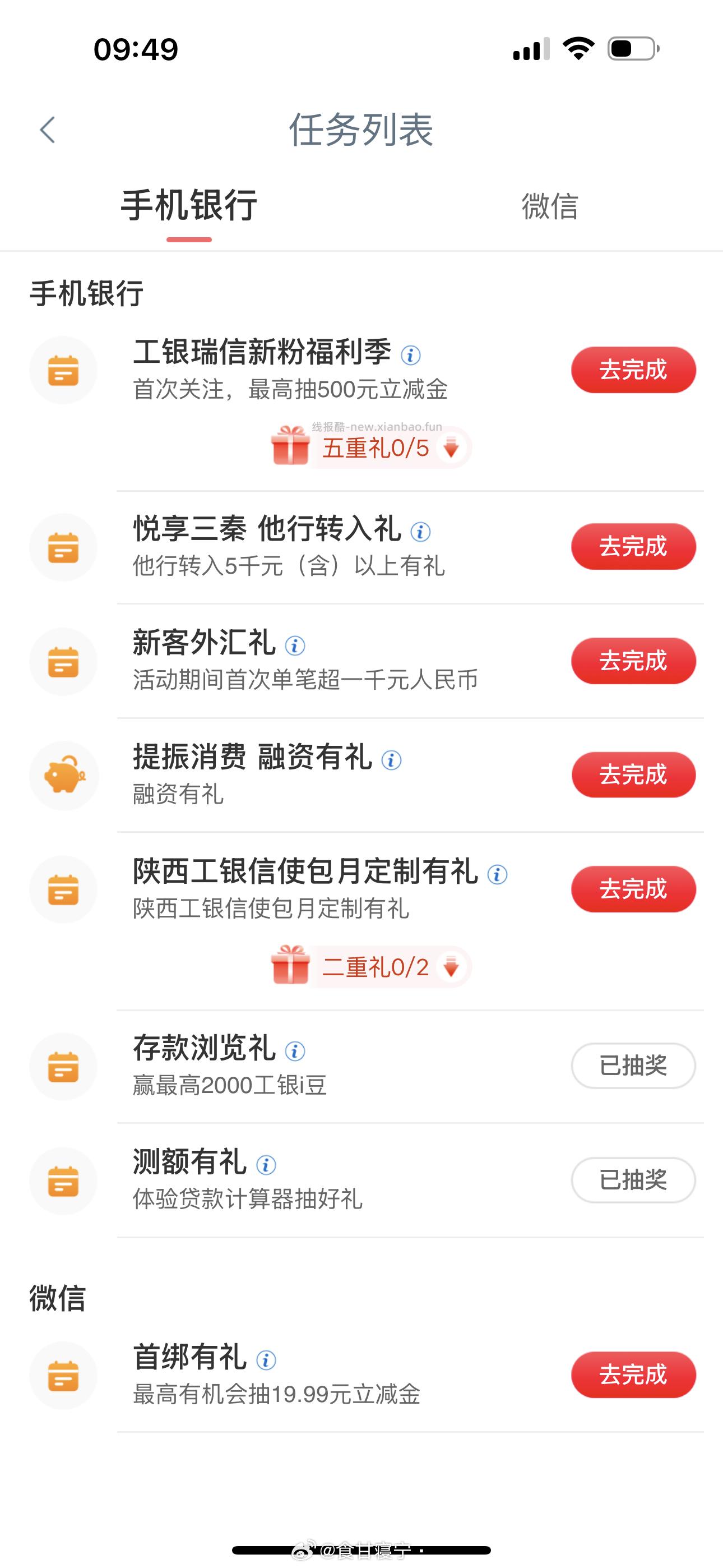Tap 去完成 for 悦享三秦 他行转入礼

[633, 546]
